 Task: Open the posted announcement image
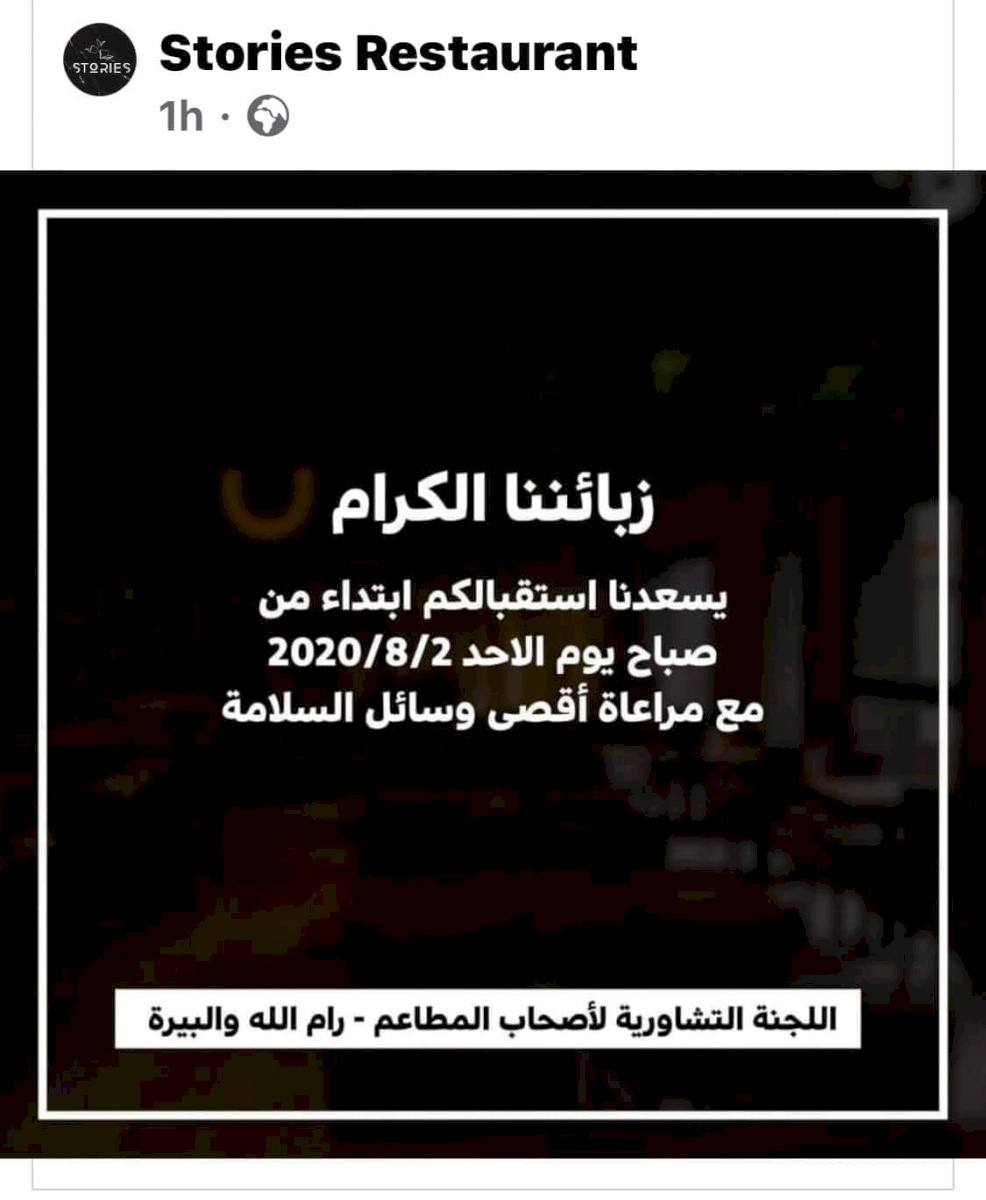(x=492, y=663)
